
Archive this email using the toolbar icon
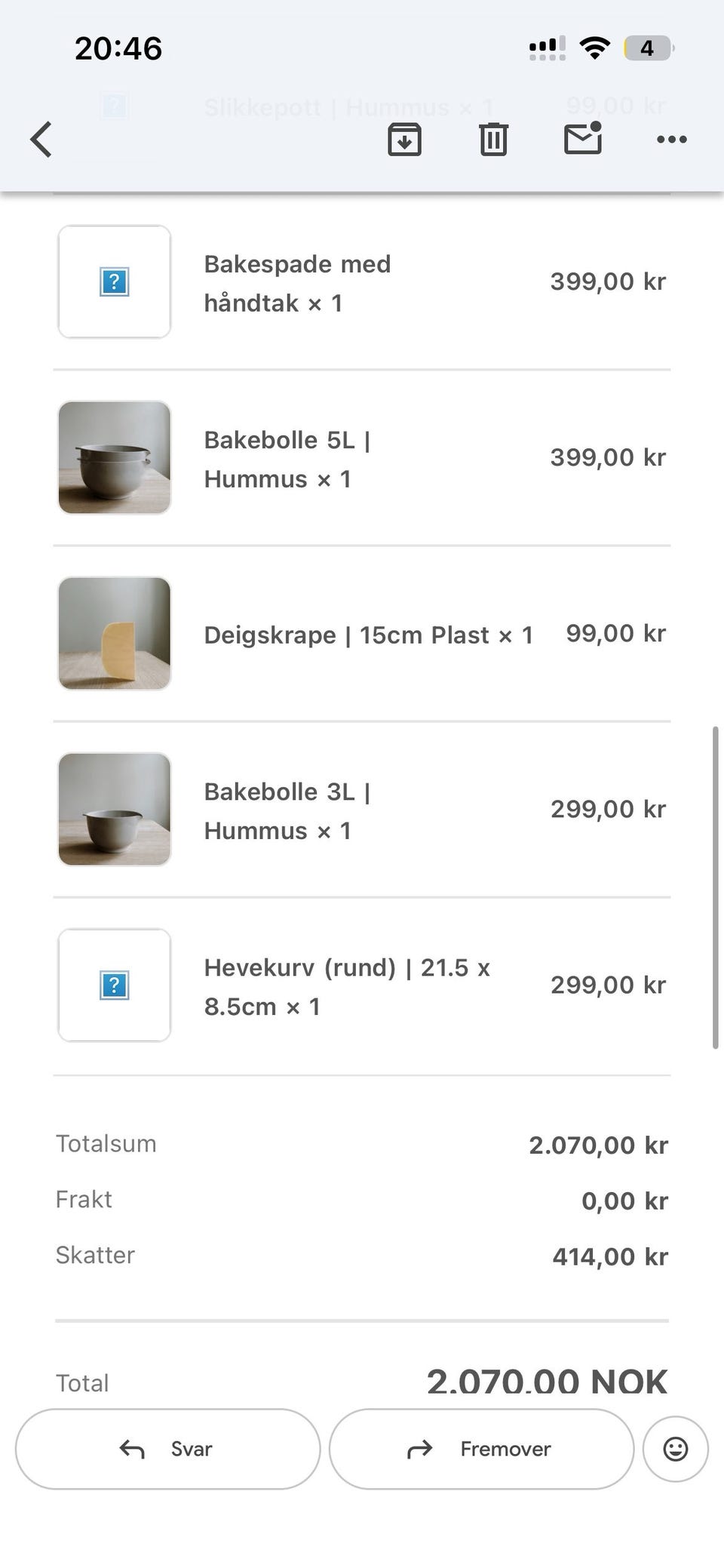(x=404, y=139)
